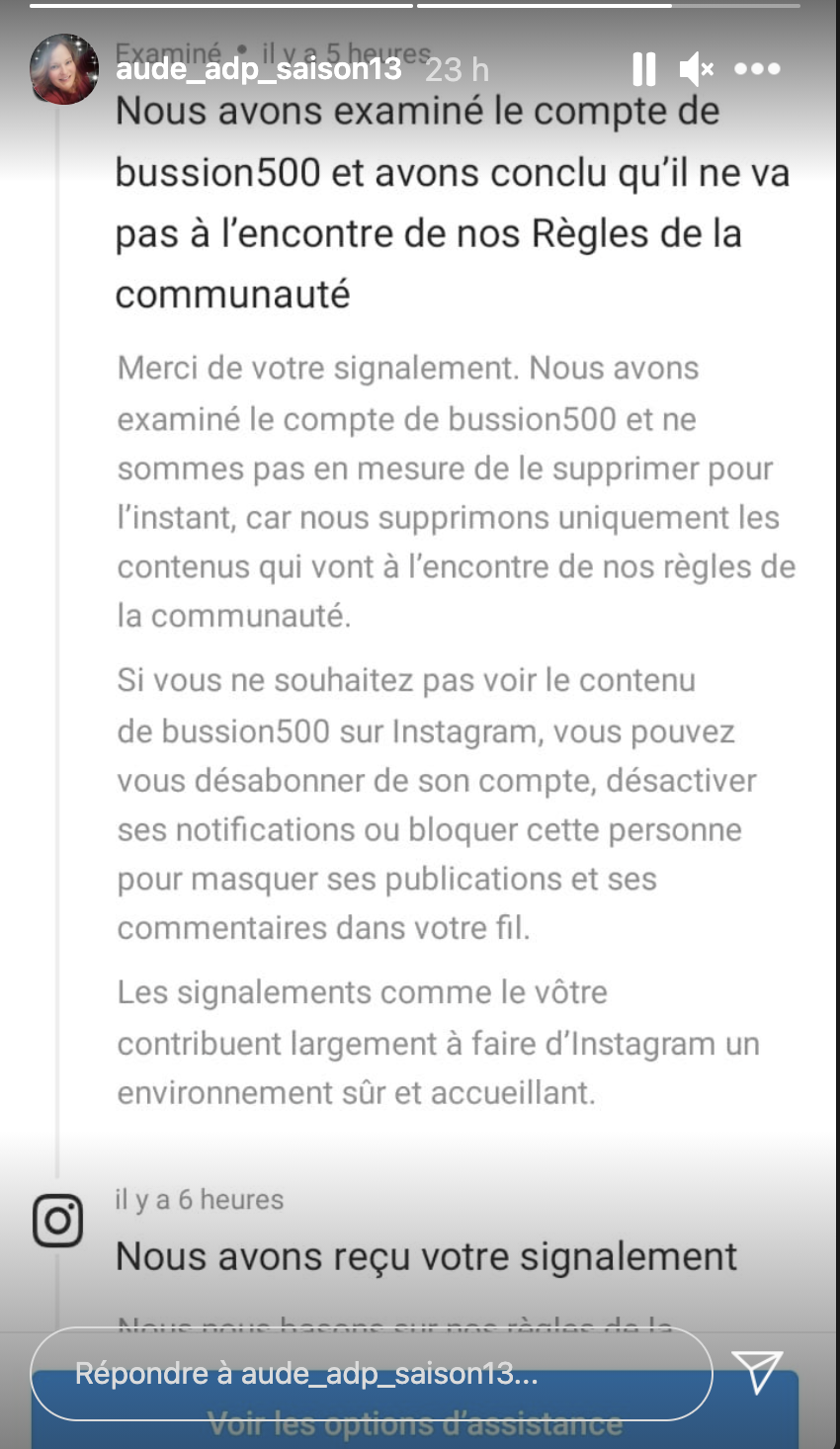Image resolution: width=840 pixels, height=1449 pixels.
Task: Unmute the story sound
Action: click(x=697, y=69)
